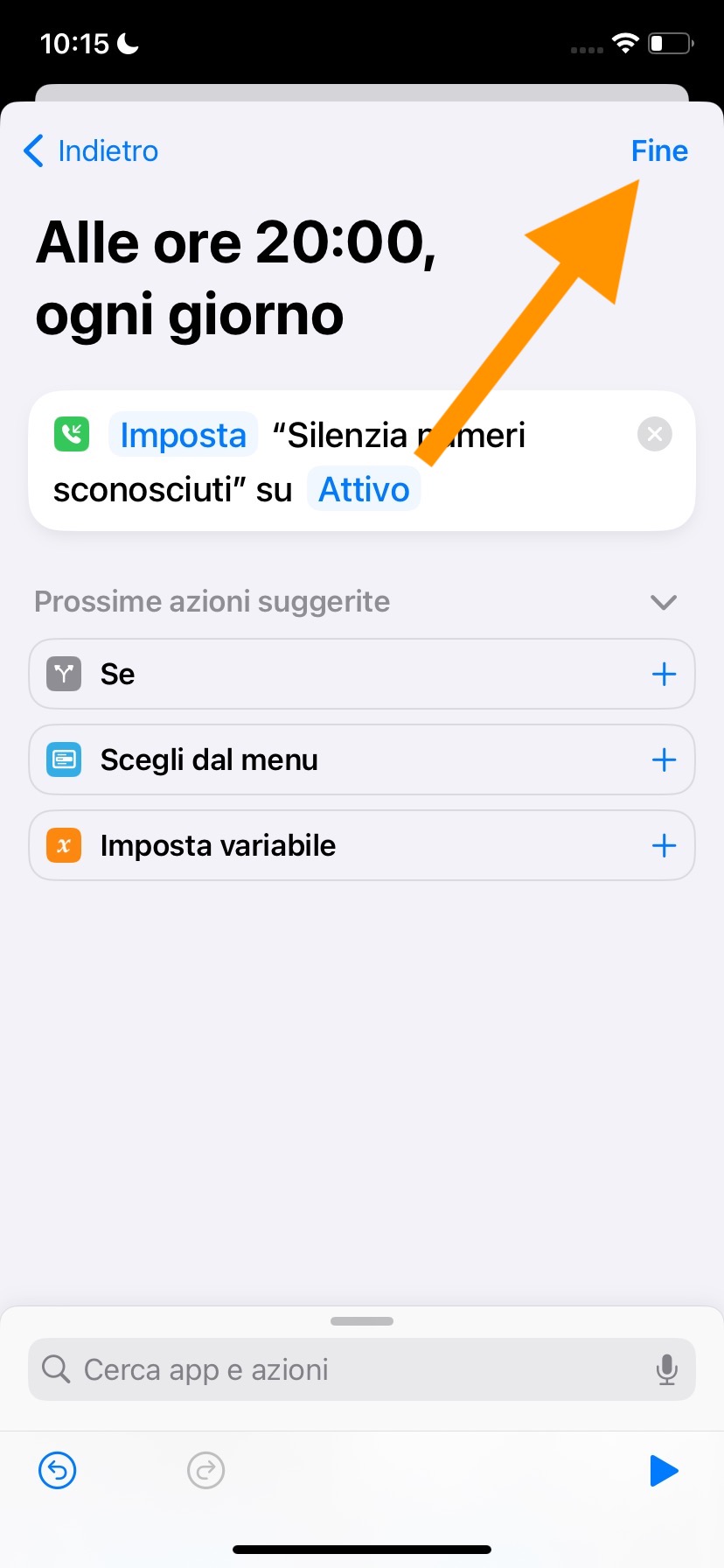Start voice dictation in search
Viewport: 724px width, 1568px height.
click(666, 1369)
